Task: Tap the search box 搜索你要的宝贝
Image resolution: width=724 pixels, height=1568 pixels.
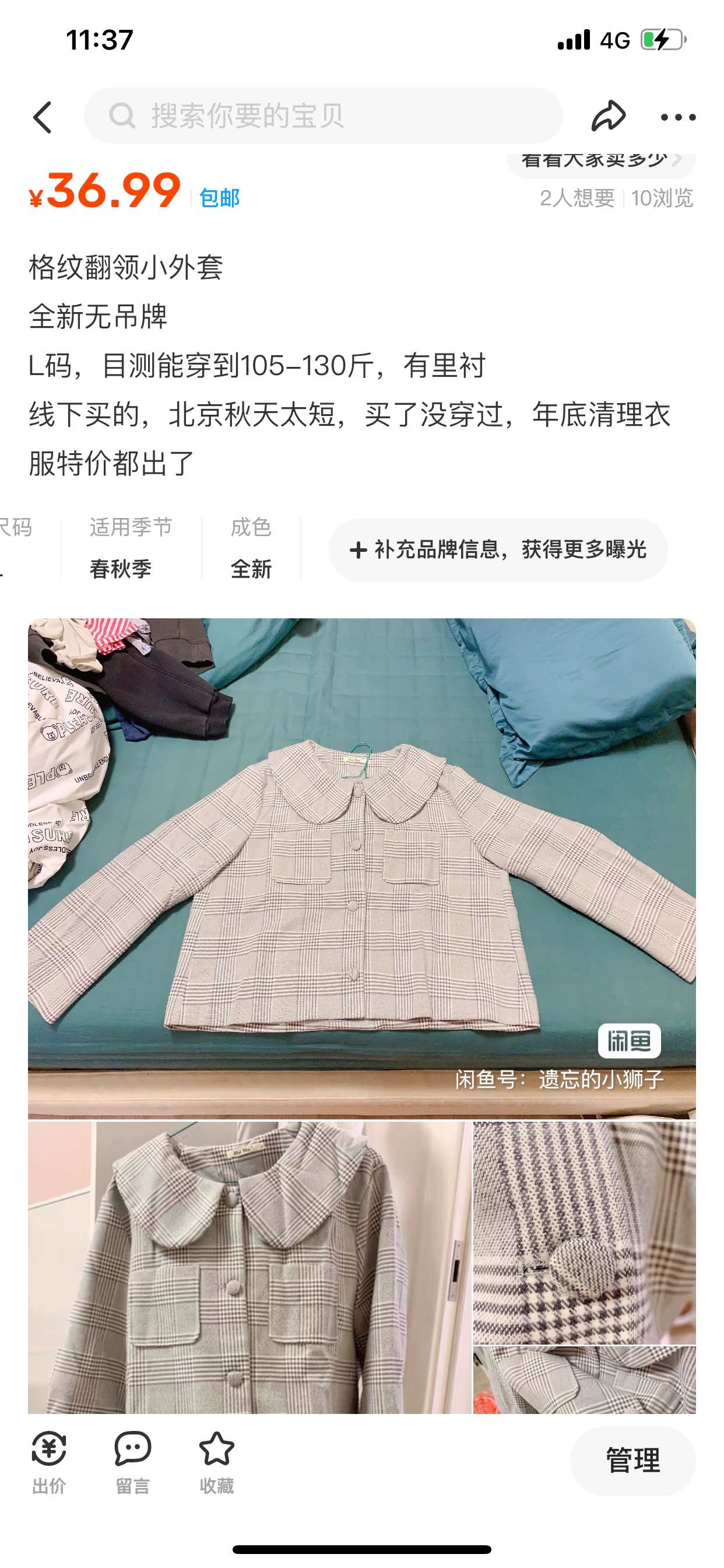Action: click(x=322, y=116)
